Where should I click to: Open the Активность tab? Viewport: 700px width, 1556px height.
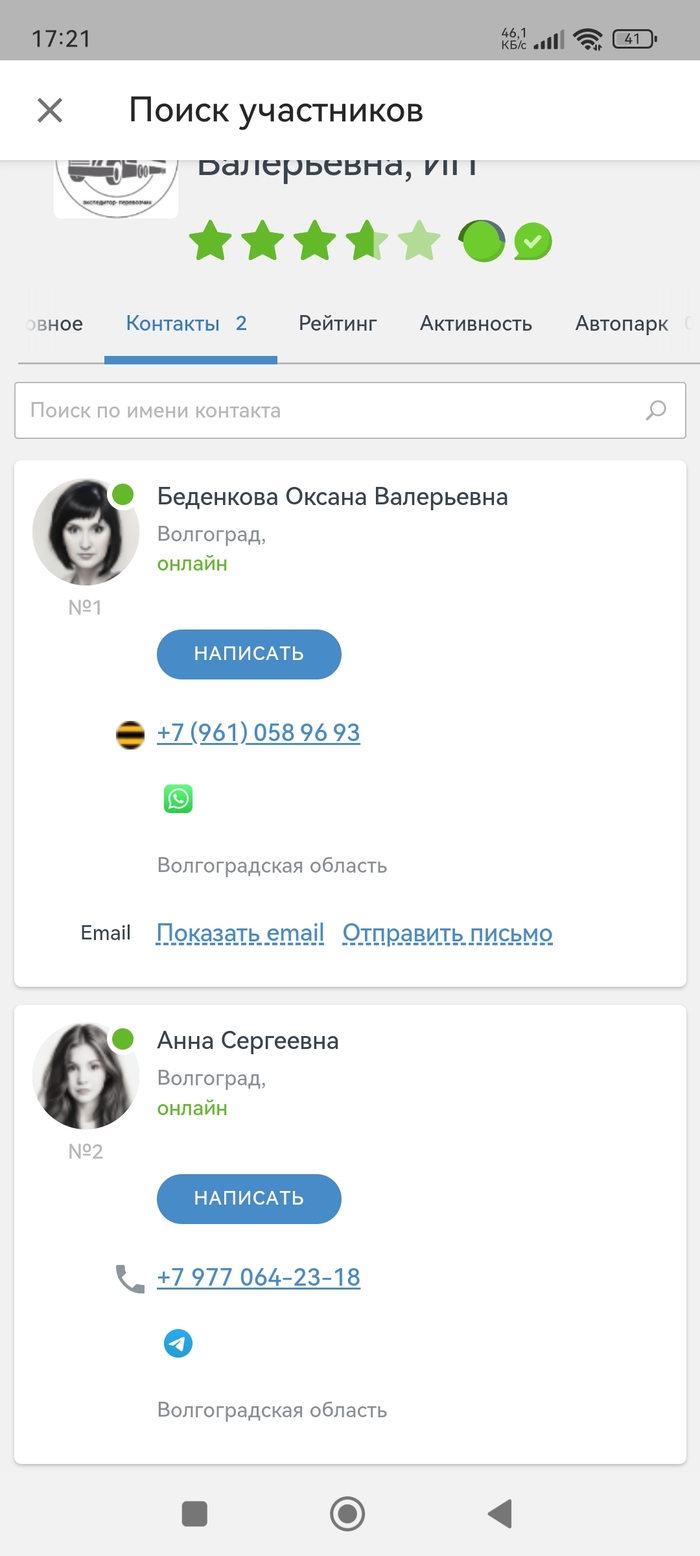pos(476,324)
